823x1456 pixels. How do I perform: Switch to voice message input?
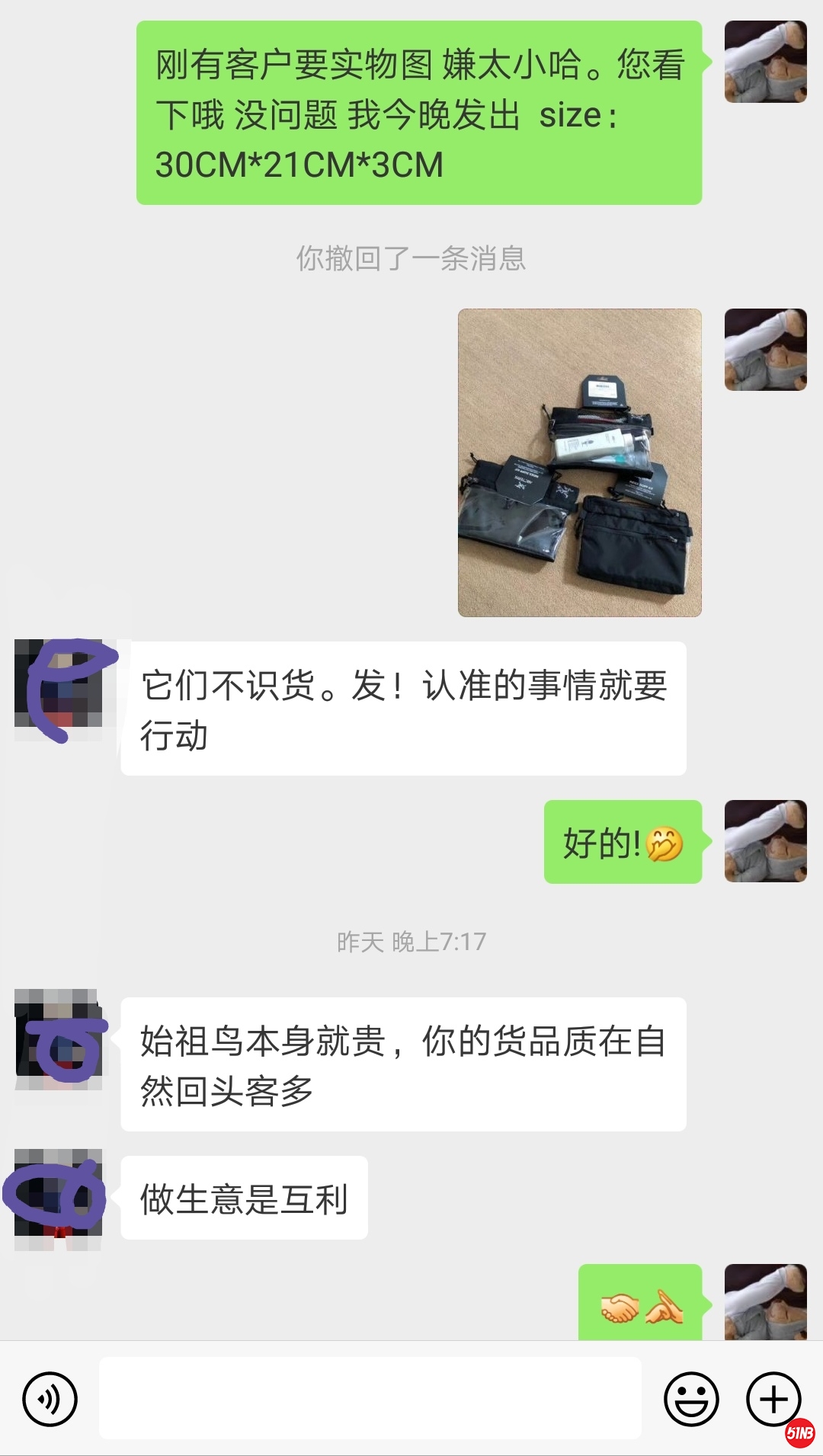[x=50, y=1399]
